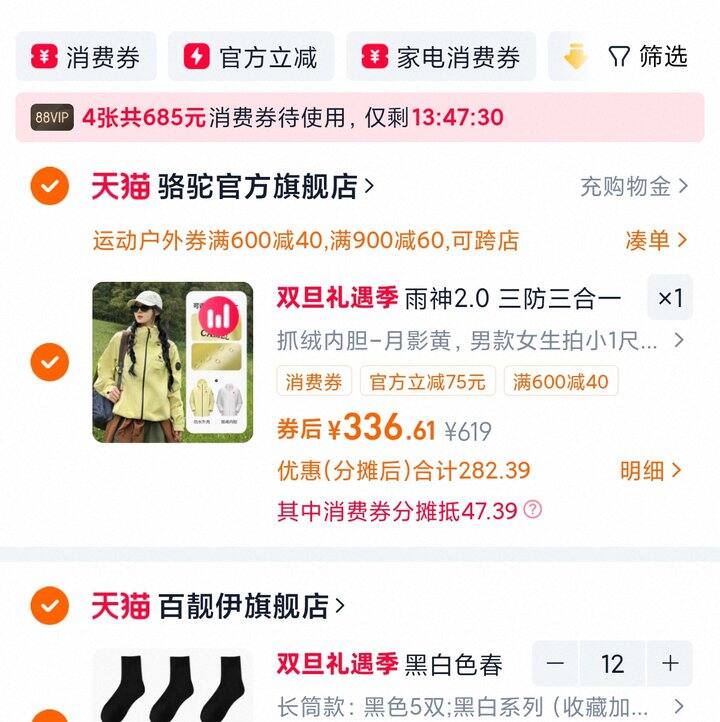
Task: Uncheck the 骆驼官方旗舰店 store checkbox
Action: [50, 186]
